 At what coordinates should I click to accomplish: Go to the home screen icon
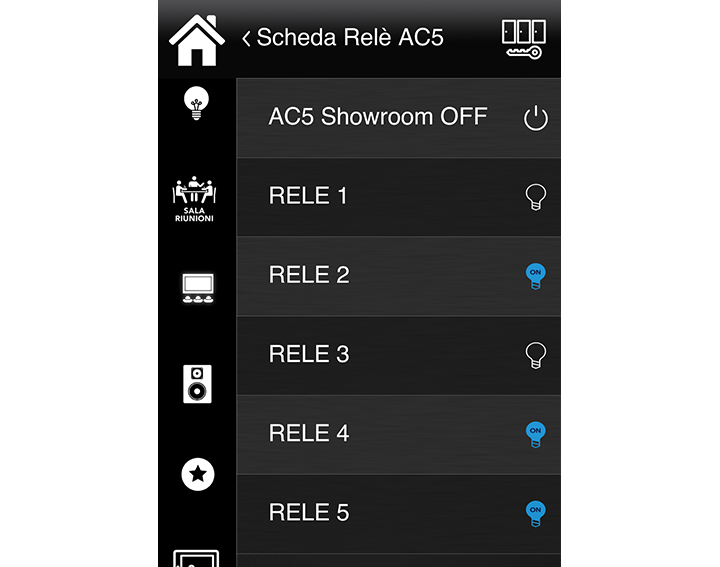(x=197, y=40)
